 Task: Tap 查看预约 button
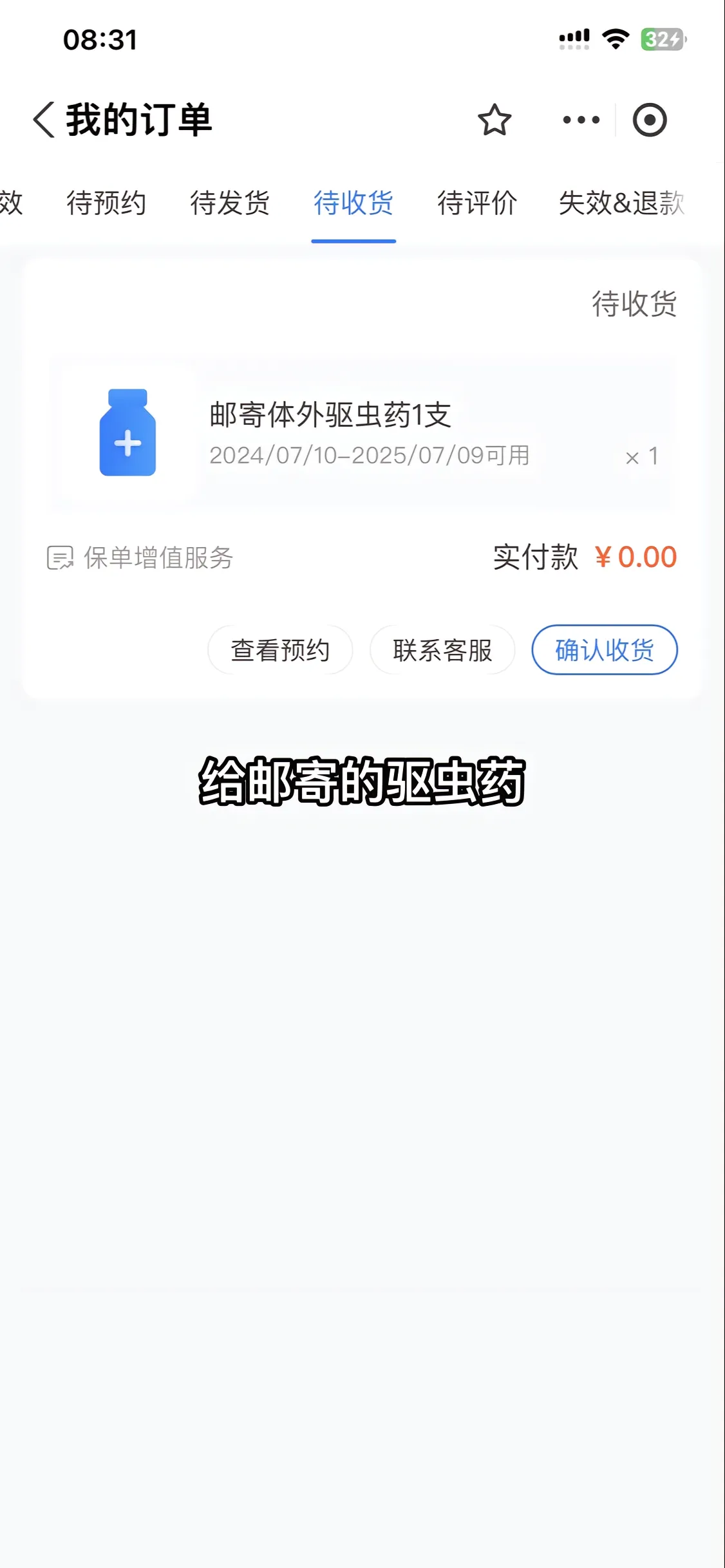coord(280,650)
